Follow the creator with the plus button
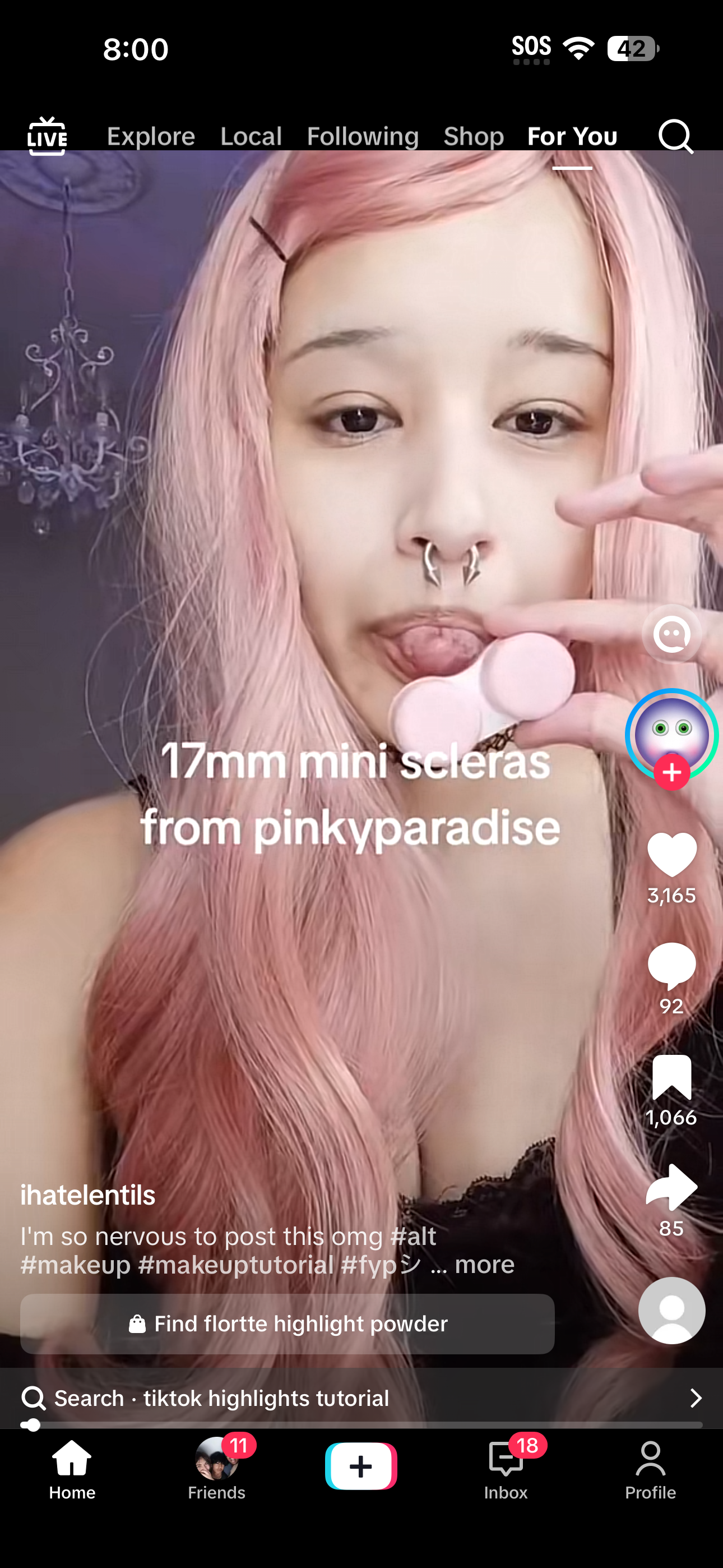The width and height of the screenshot is (723, 1568). (x=671, y=772)
